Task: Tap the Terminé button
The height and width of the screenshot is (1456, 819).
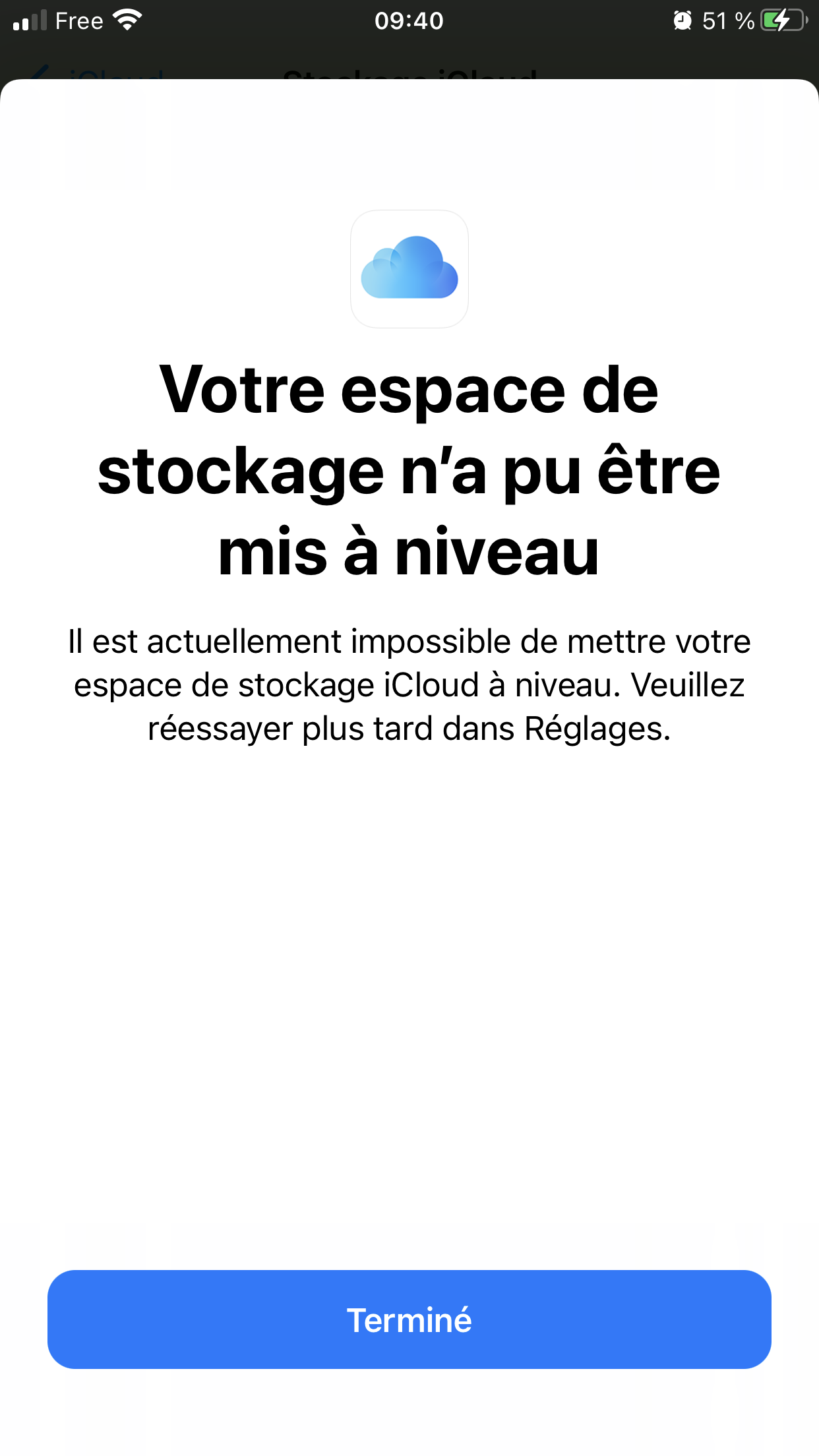Action: (x=409, y=1319)
